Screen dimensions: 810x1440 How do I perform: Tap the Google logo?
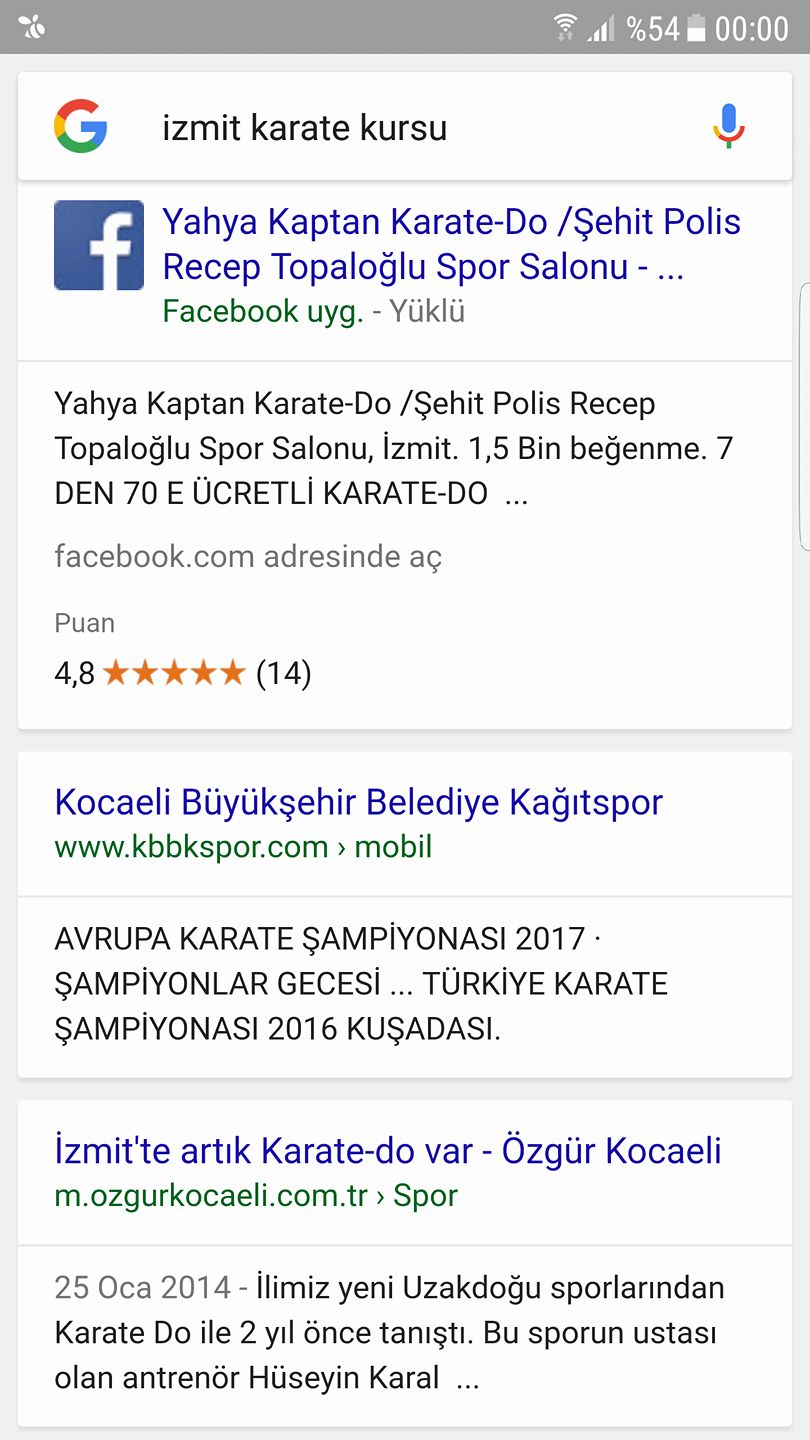tap(81, 126)
